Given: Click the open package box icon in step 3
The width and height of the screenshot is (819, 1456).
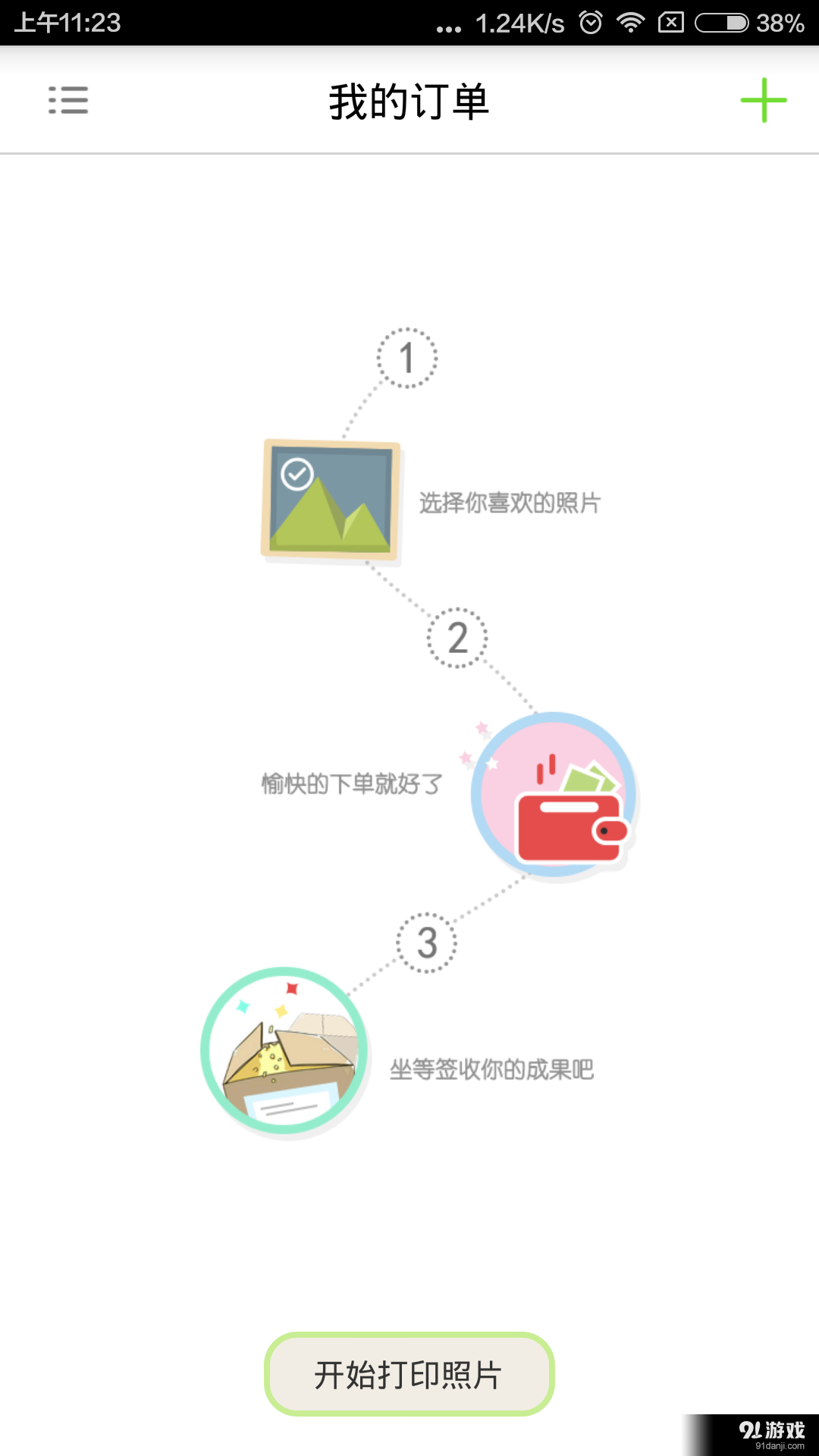Looking at the screenshot, I should pyautogui.click(x=284, y=1054).
